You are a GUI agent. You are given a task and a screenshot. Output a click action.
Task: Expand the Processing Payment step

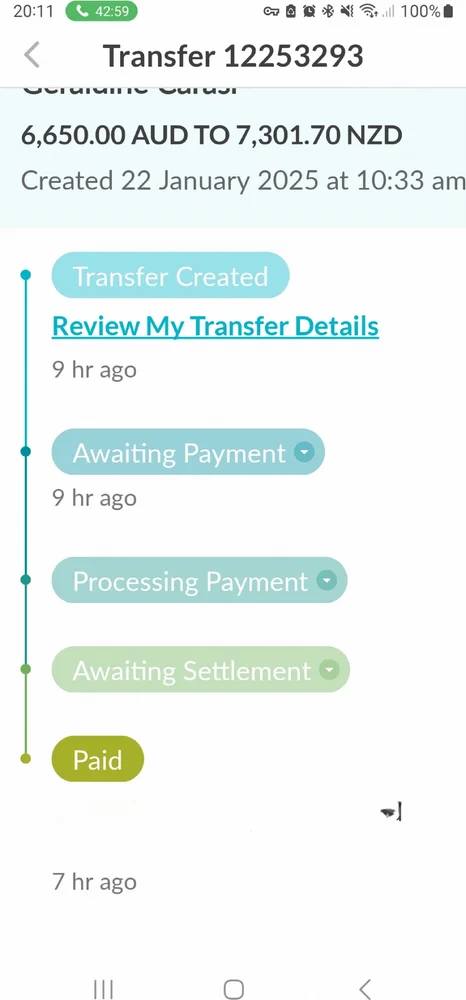coord(199,580)
